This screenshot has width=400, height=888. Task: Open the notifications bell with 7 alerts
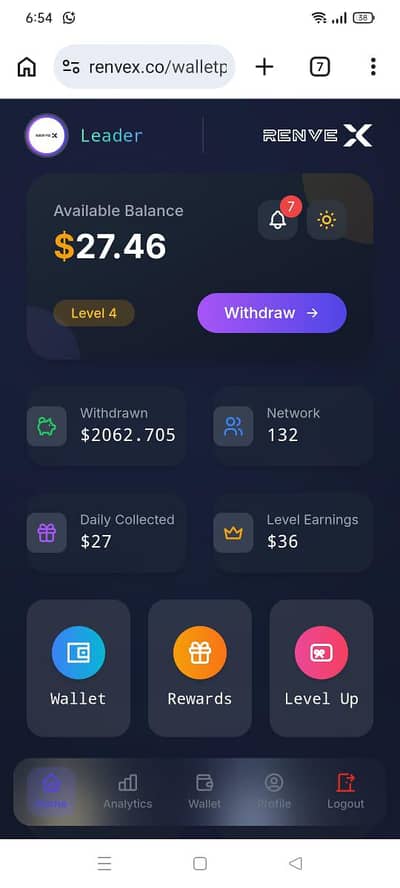[278, 220]
